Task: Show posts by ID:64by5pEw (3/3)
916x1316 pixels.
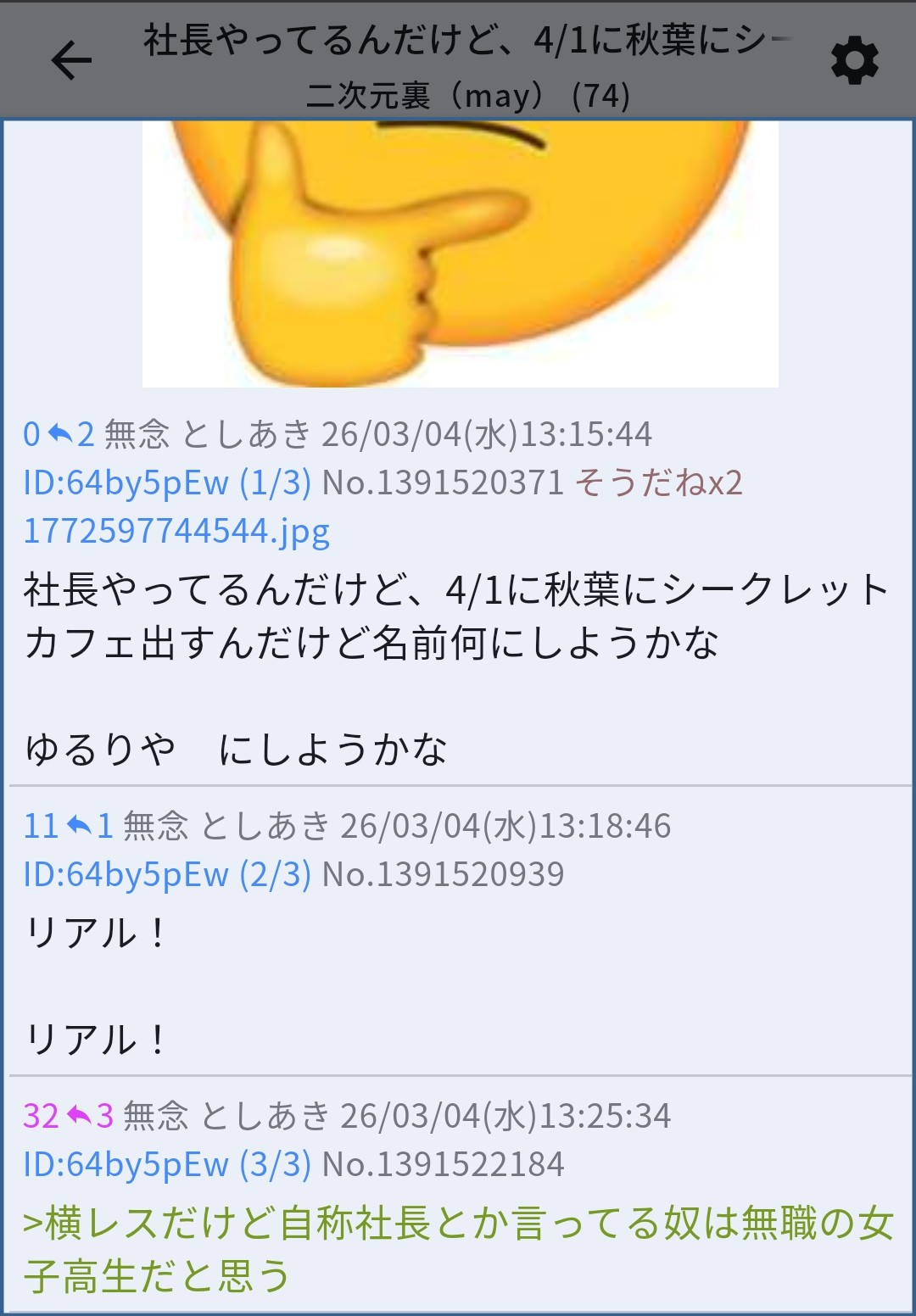Action: [x=167, y=1164]
